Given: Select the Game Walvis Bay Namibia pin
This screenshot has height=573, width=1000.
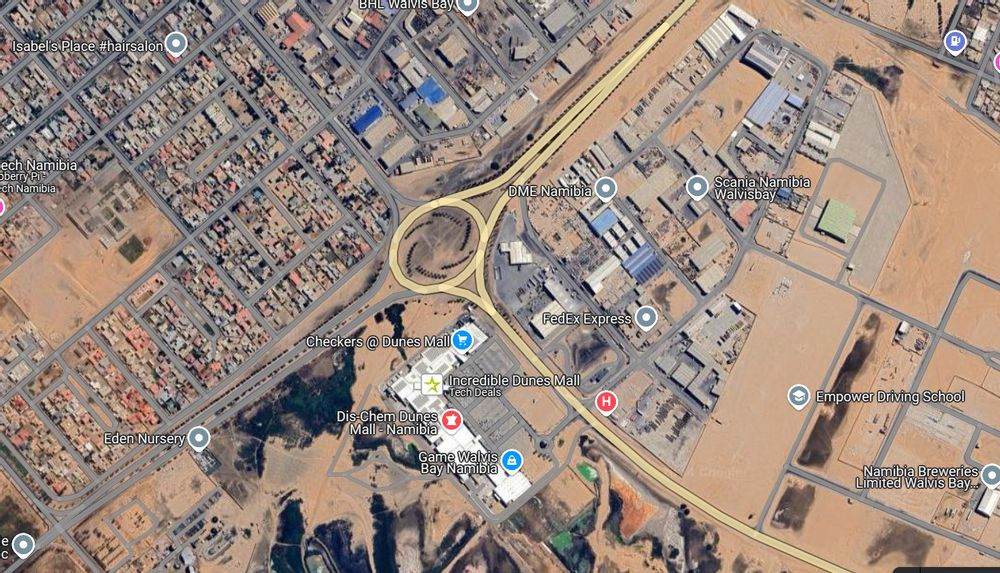Looking at the screenshot, I should pyautogui.click(x=511, y=460).
